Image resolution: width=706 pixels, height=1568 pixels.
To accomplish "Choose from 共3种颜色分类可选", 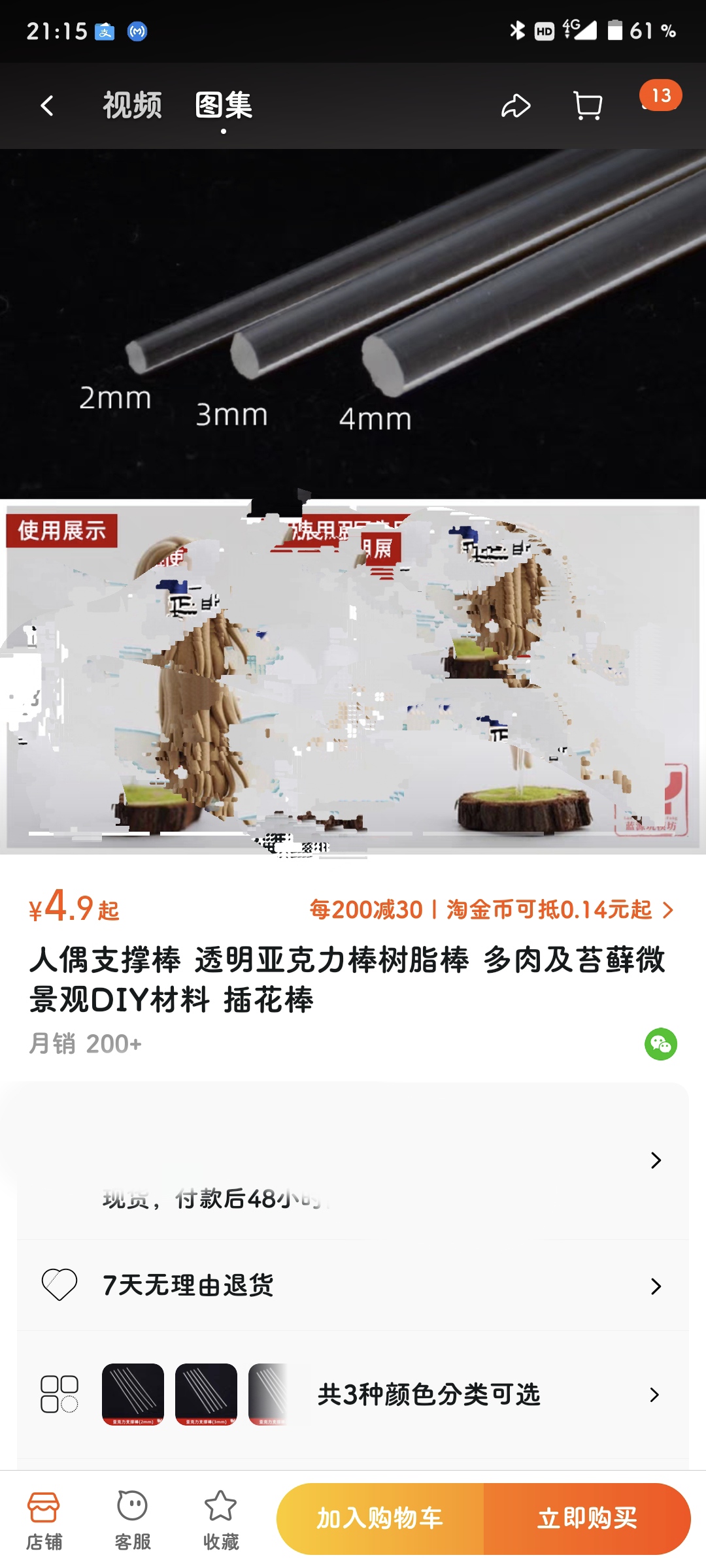I will [x=429, y=1394].
